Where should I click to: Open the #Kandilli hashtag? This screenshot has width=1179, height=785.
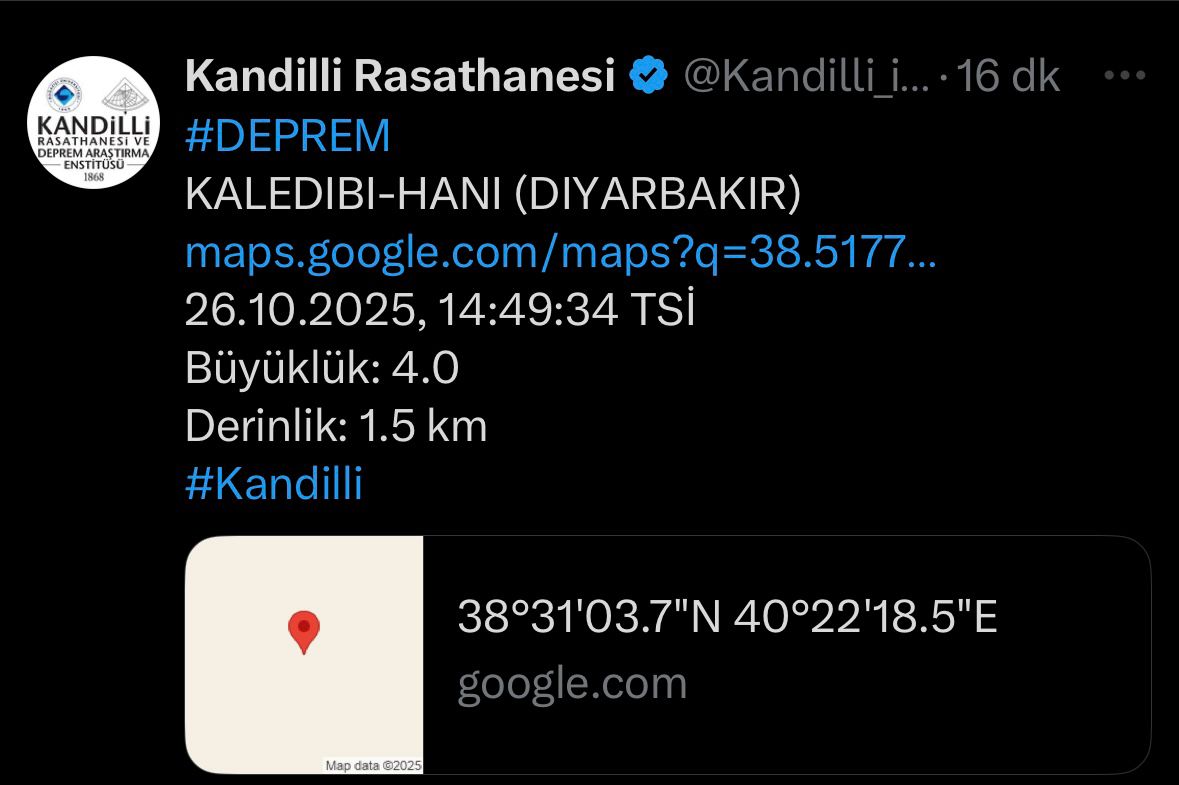[274, 485]
